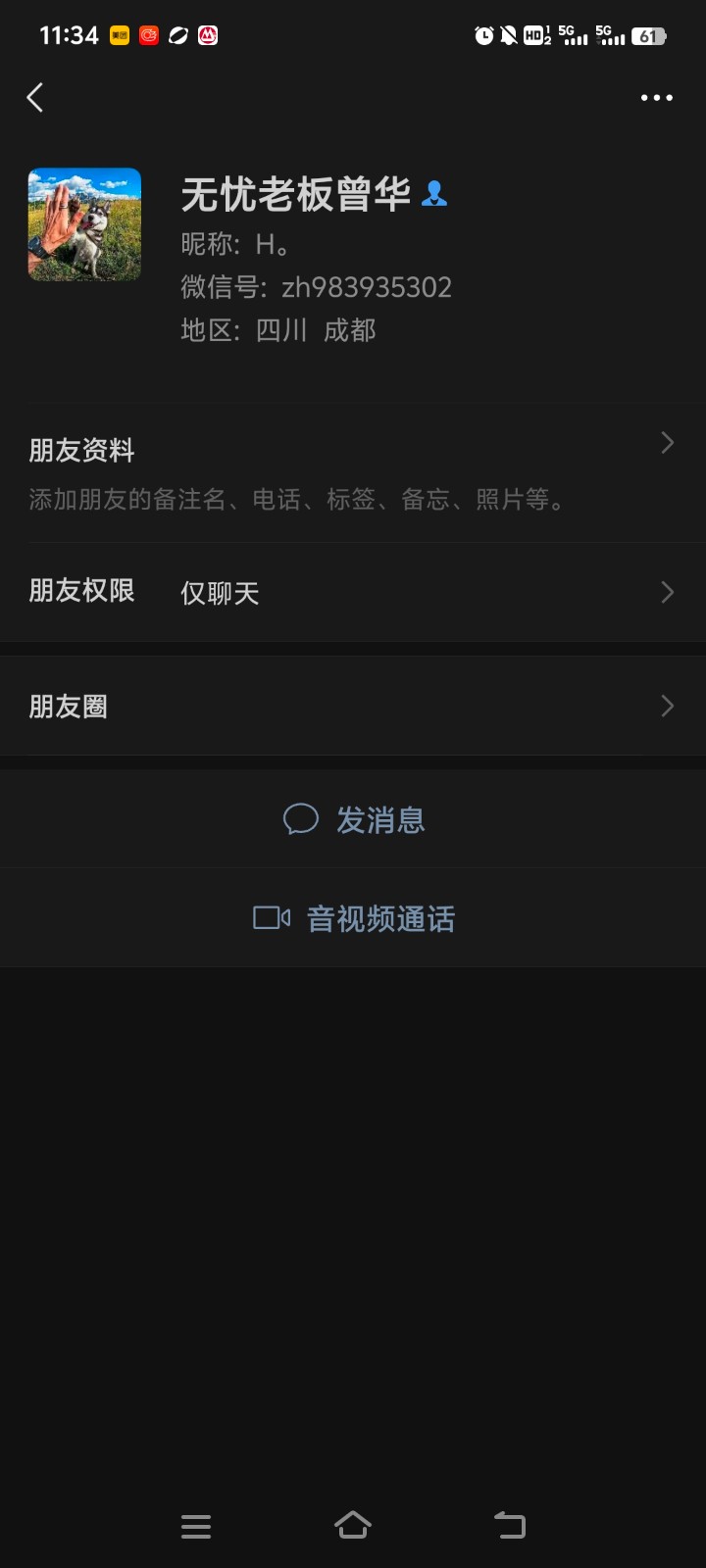Tap 发消息 to send a message
The image size is (706, 1568).
[354, 819]
